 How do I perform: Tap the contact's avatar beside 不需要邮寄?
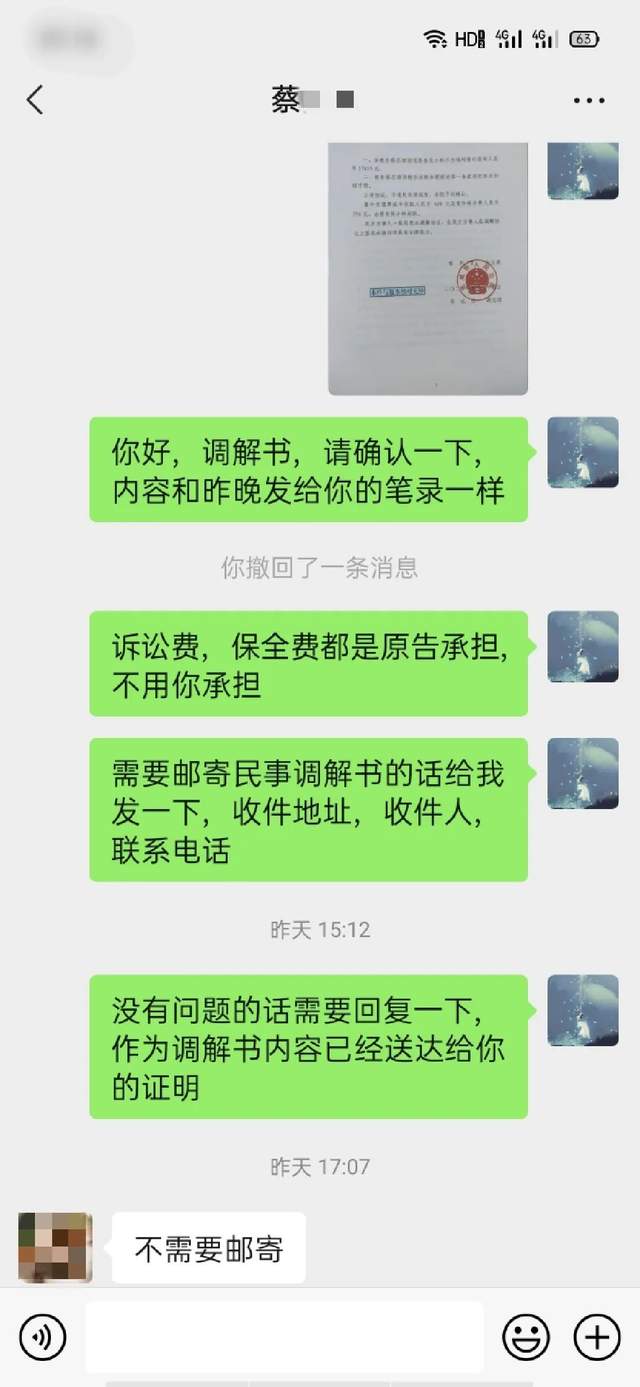coord(56,1248)
